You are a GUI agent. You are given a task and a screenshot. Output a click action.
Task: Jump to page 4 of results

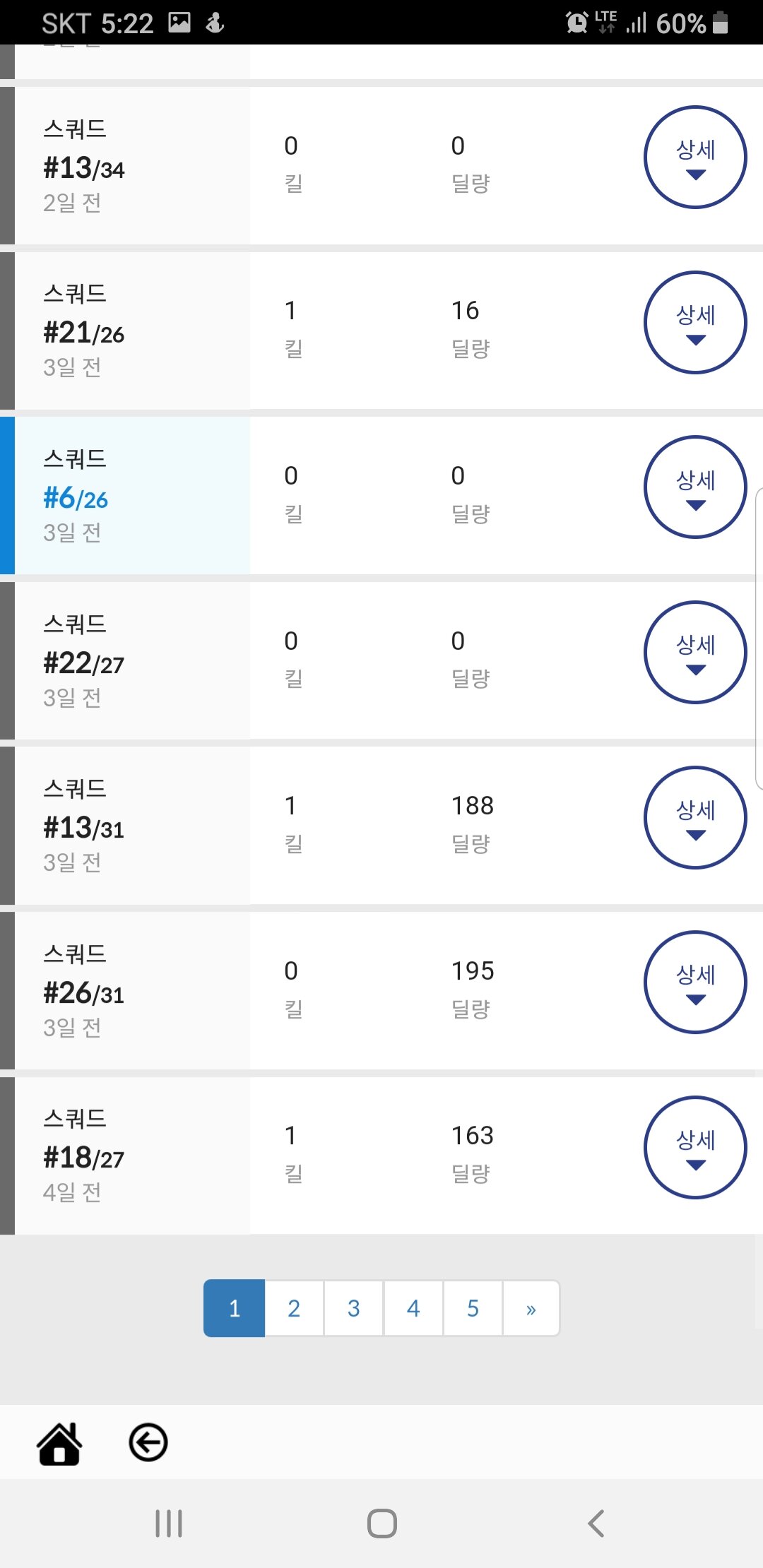pos(413,1308)
